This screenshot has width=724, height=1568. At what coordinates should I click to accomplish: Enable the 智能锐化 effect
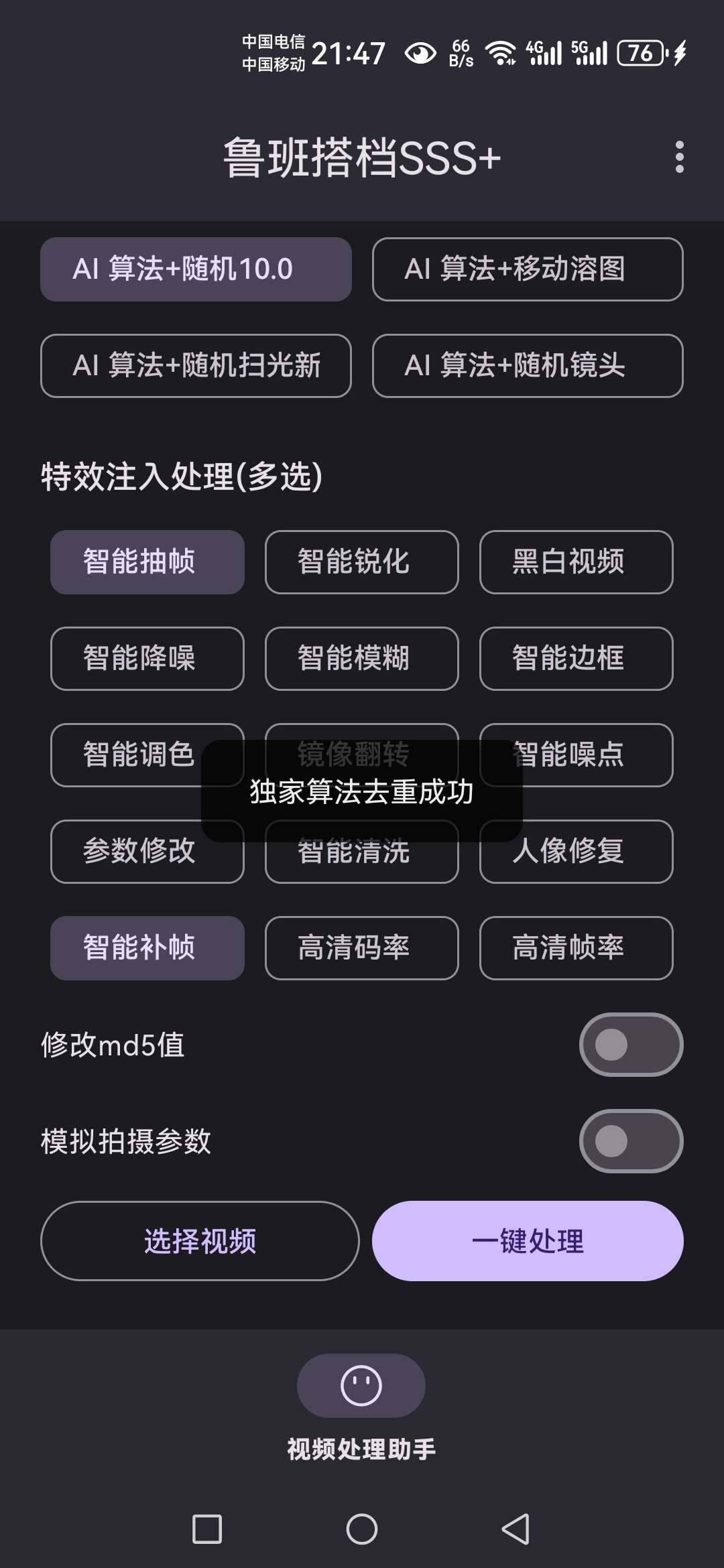click(362, 562)
